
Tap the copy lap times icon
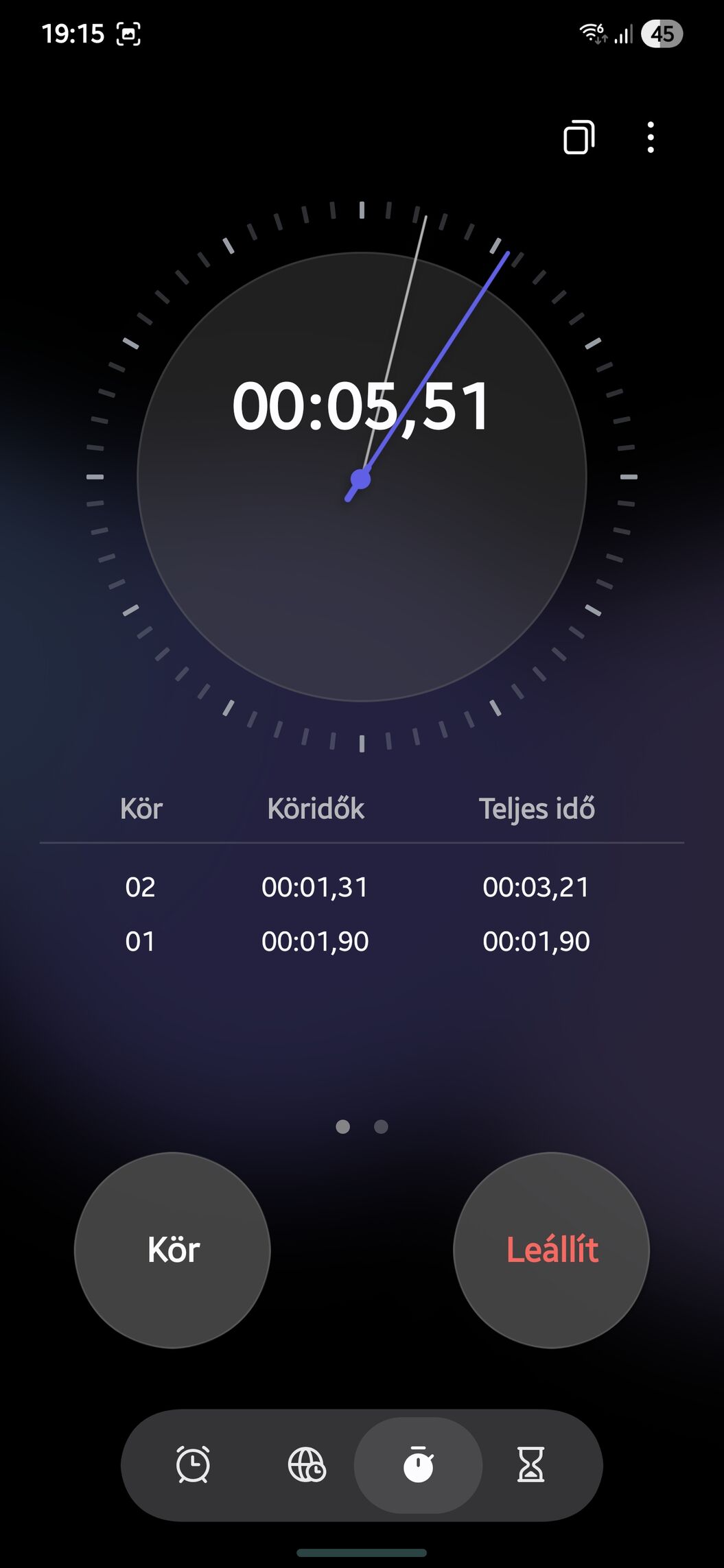[579, 137]
